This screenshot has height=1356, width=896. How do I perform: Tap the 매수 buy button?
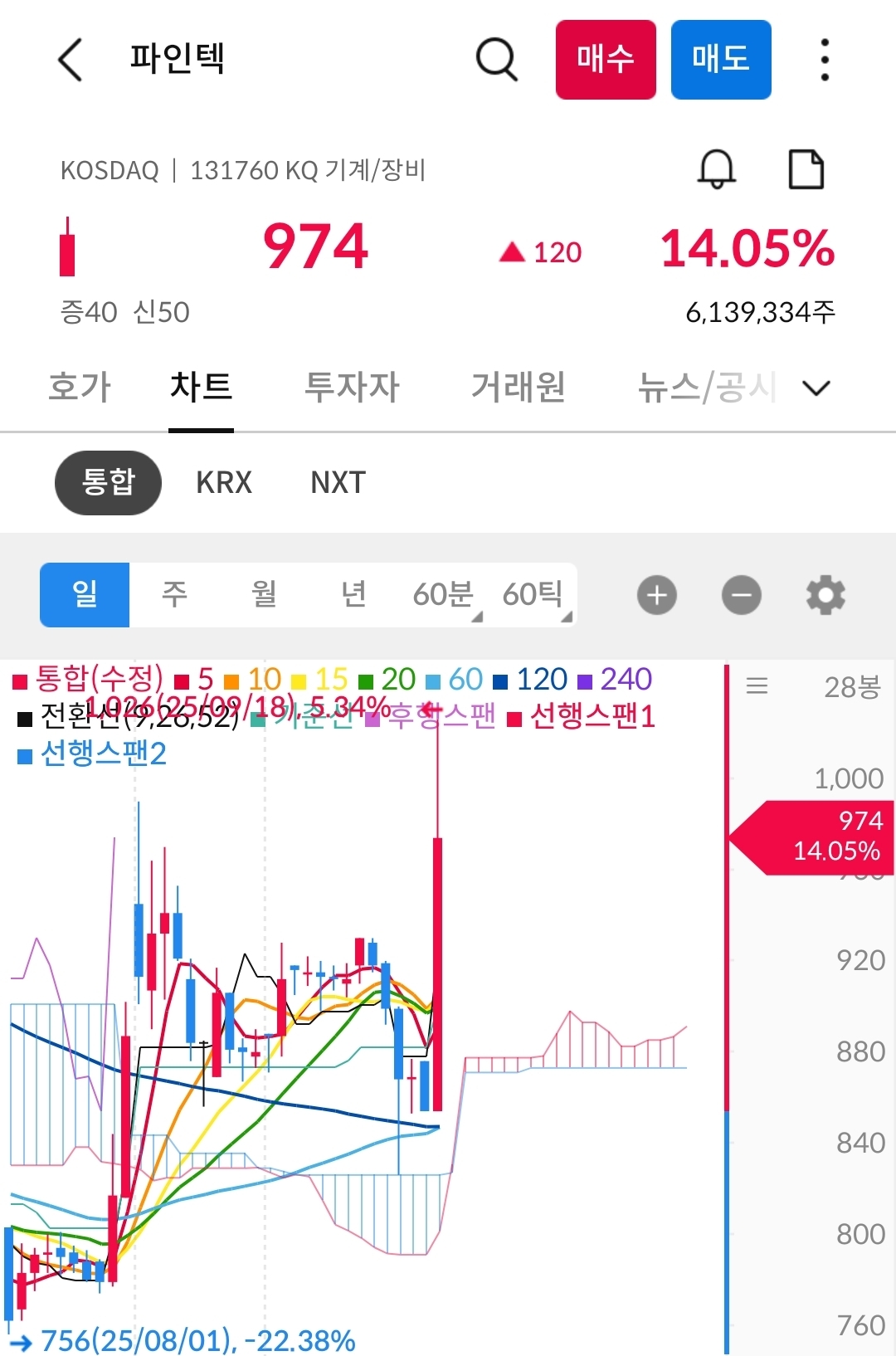pyautogui.click(x=605, y=60)
